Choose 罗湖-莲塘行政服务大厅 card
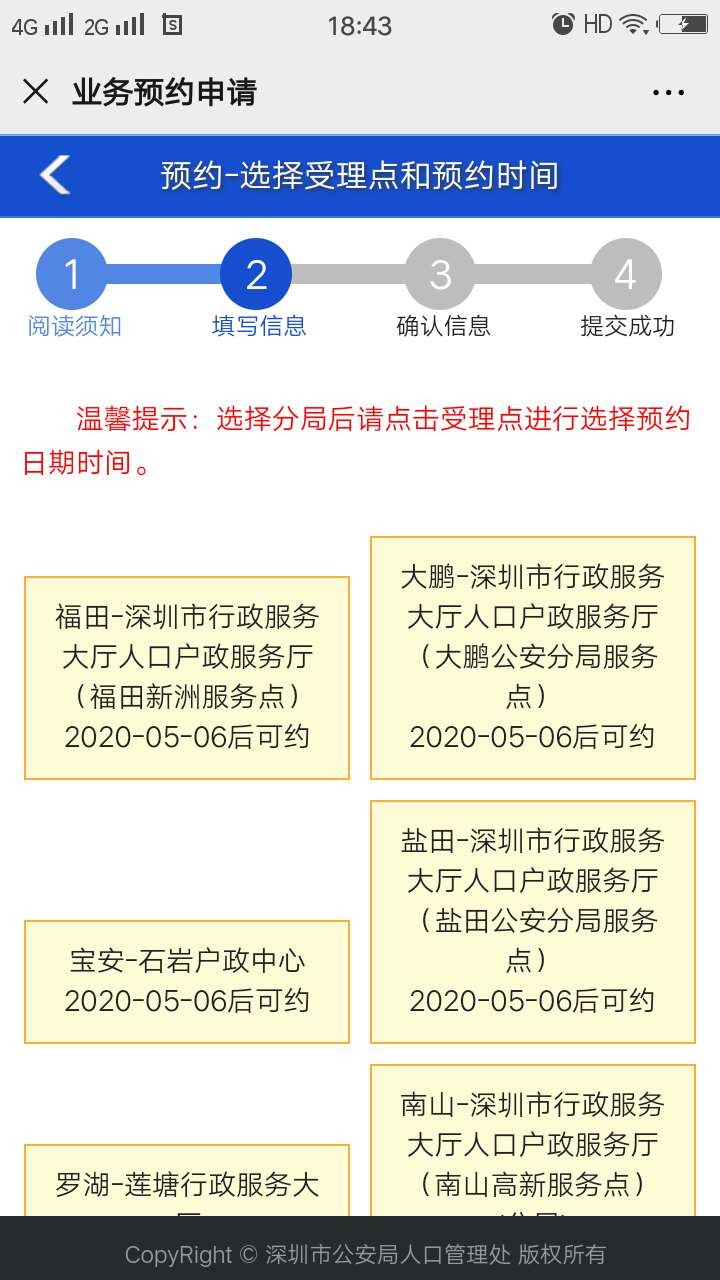The width and height of the screenshot is (720, 1280). 187,1183
